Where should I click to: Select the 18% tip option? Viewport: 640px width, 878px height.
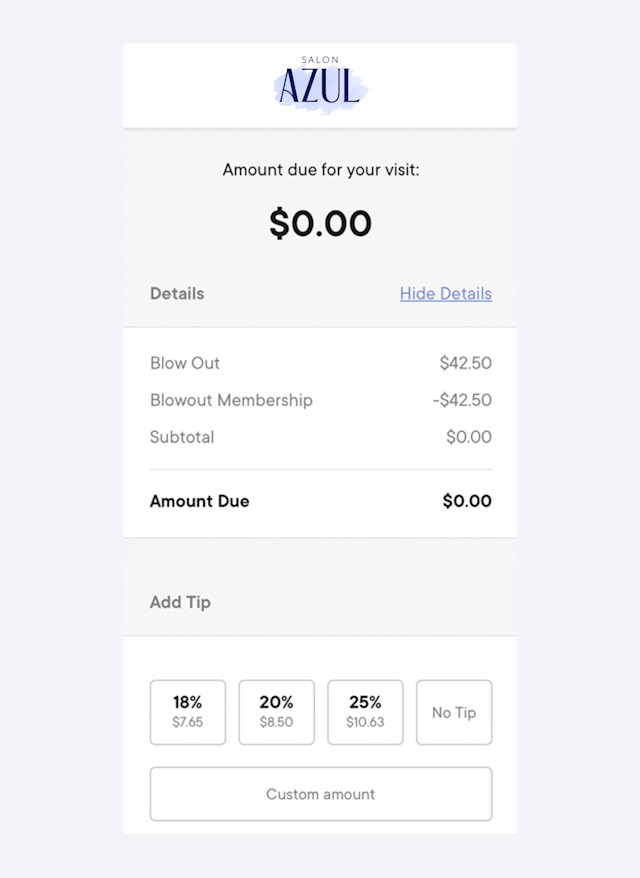pos(188,712)
